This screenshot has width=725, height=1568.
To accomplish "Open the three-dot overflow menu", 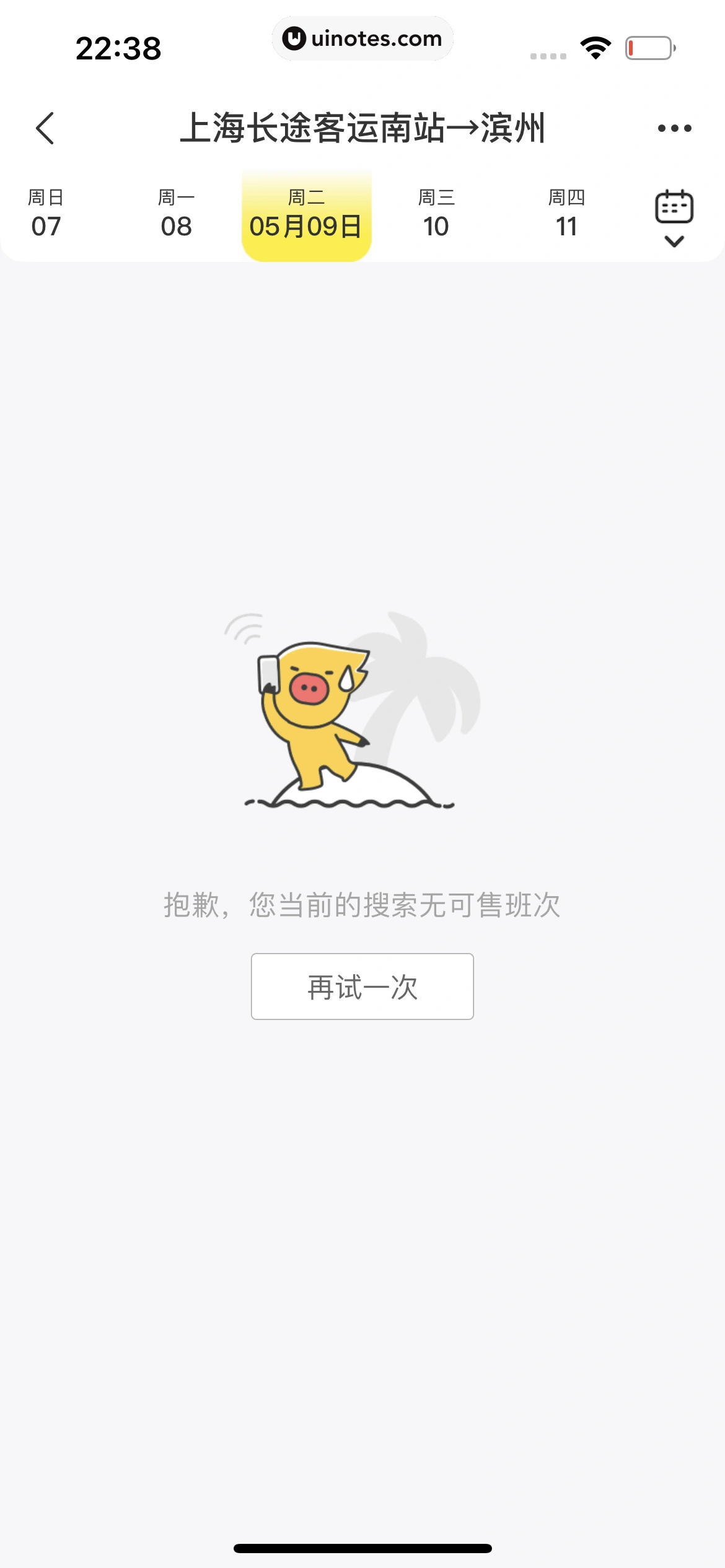I will pyautogui.click(x=674, y=128).
